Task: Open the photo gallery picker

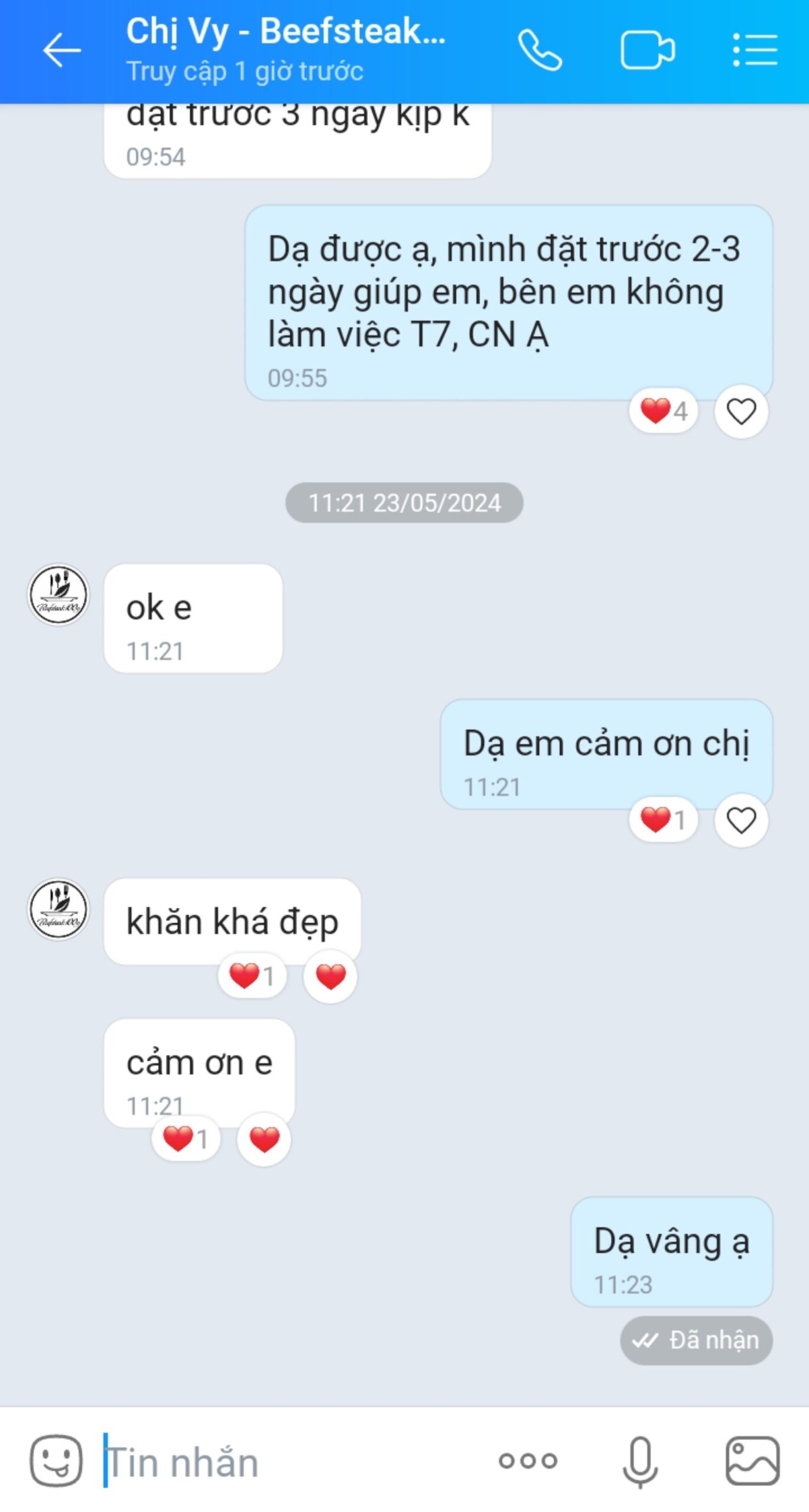Action: click(752, 1461)
